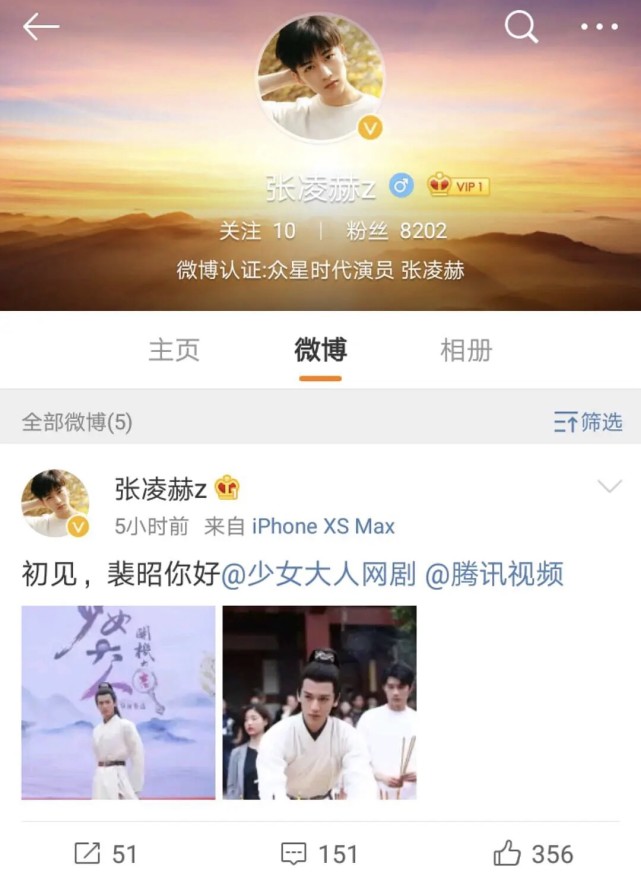The width and height of the screenshot is (641, 879).
Task: Open the @少女大人网剧 mention link
Action: pos(318,574)
